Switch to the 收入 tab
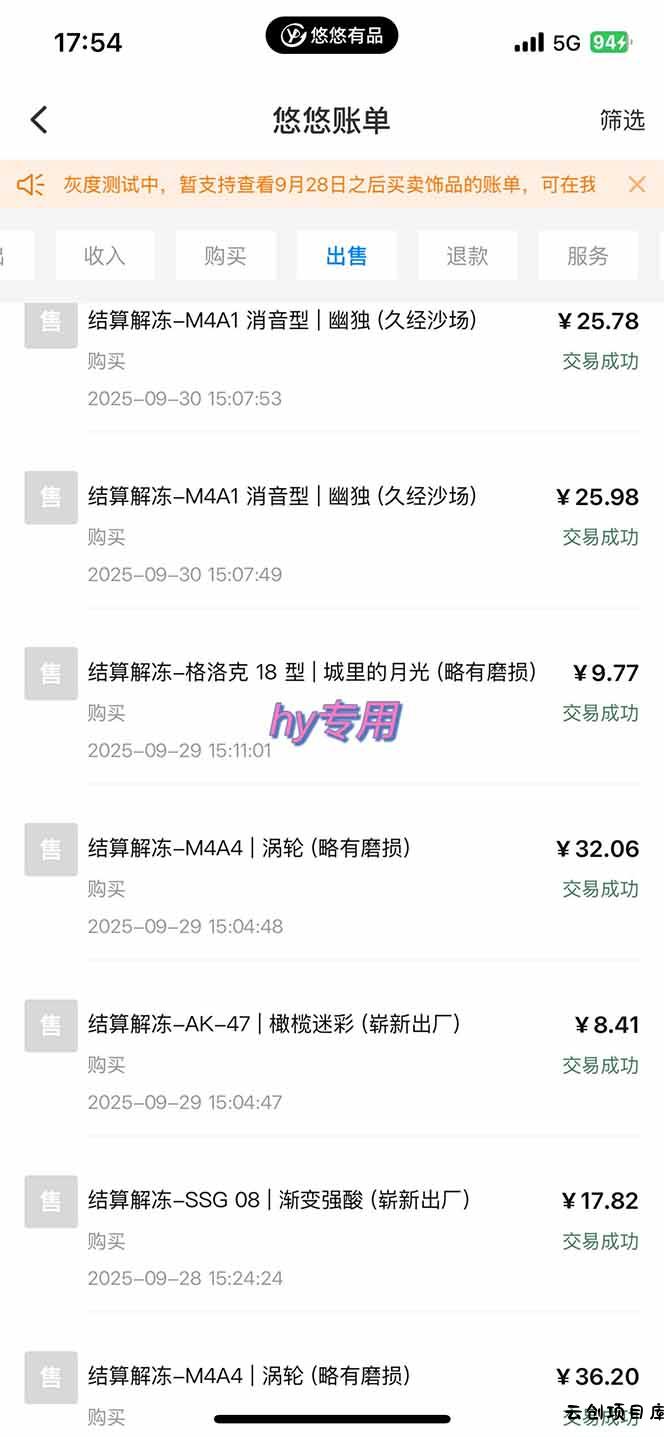Screen dimensions: 664x1437 (x=105, y=256)
